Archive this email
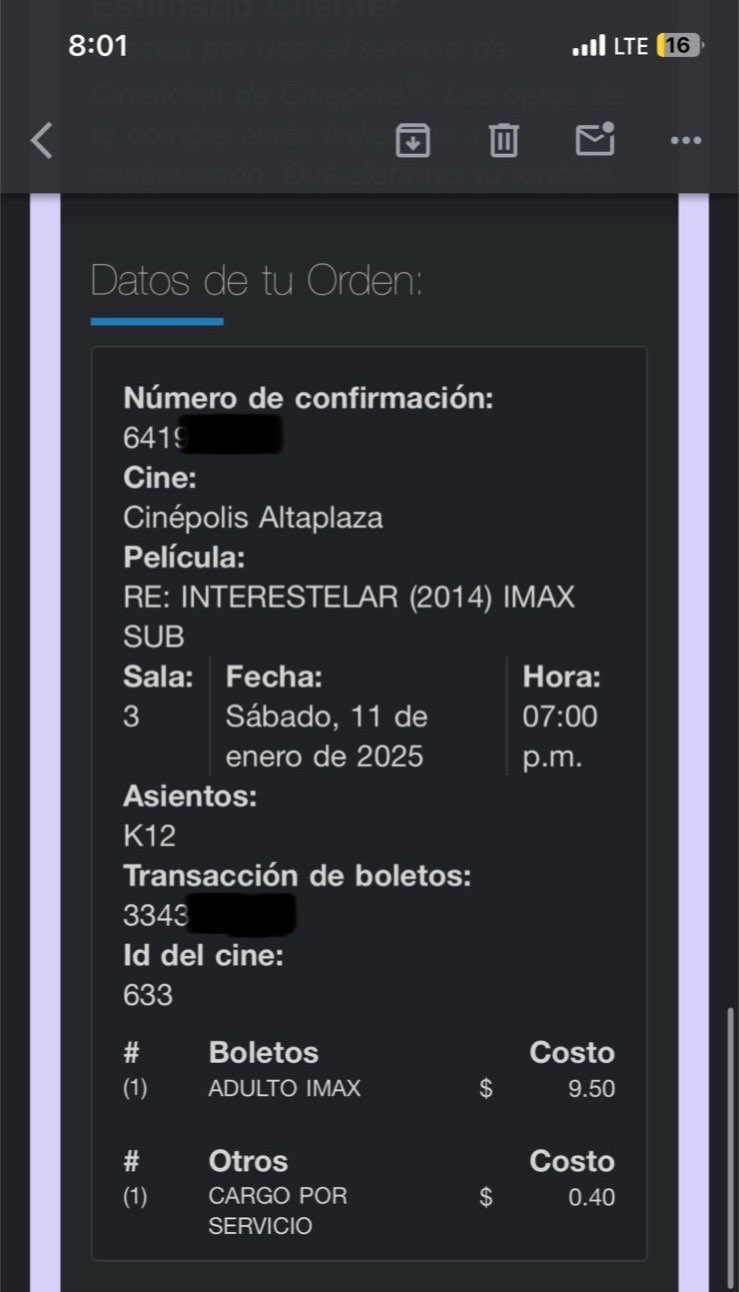The height and width of the screenshot is (1292, 739). tap(412, 141)
